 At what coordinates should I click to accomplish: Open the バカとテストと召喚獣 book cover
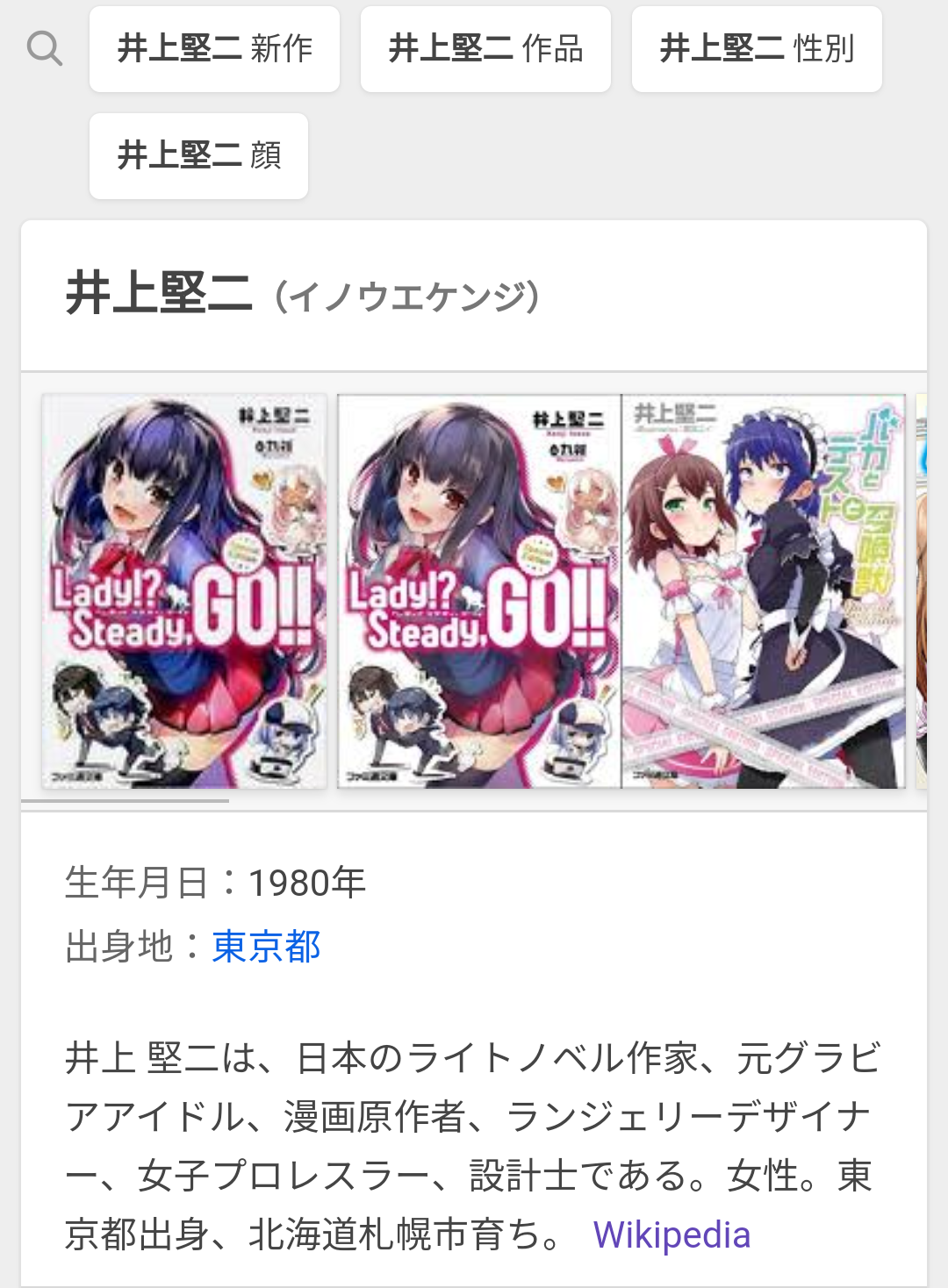pyautogui.click(x=763, y=590)
